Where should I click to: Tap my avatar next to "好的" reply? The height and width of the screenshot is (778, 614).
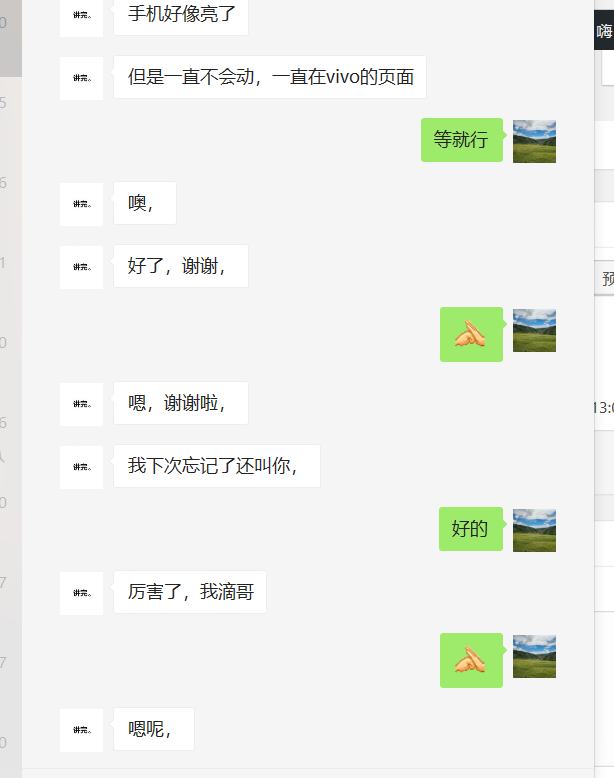click(x=534, y=530)
